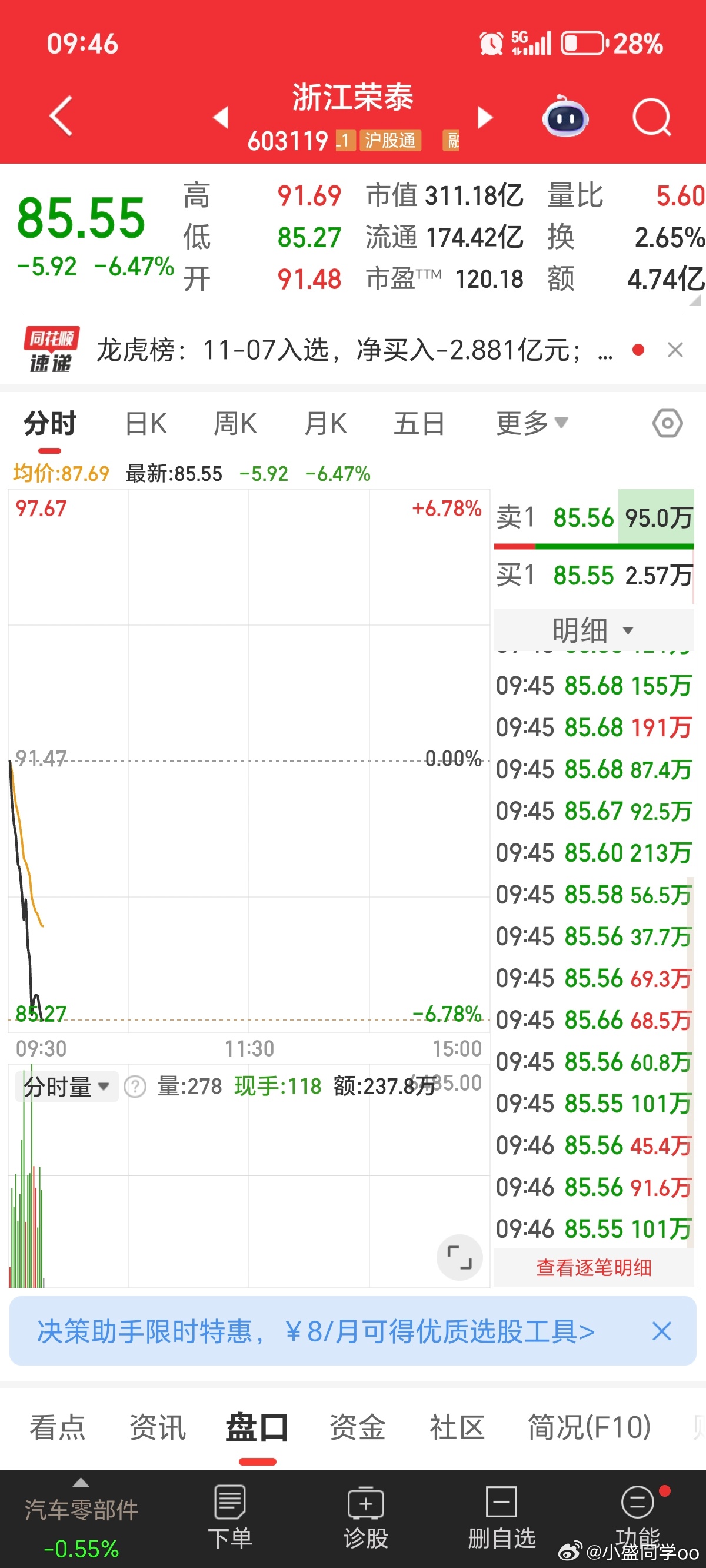The width and height of the screenshot is (706, 1568).
Task: Expand the 更多 chart period menu
Action: click(529, 423)
